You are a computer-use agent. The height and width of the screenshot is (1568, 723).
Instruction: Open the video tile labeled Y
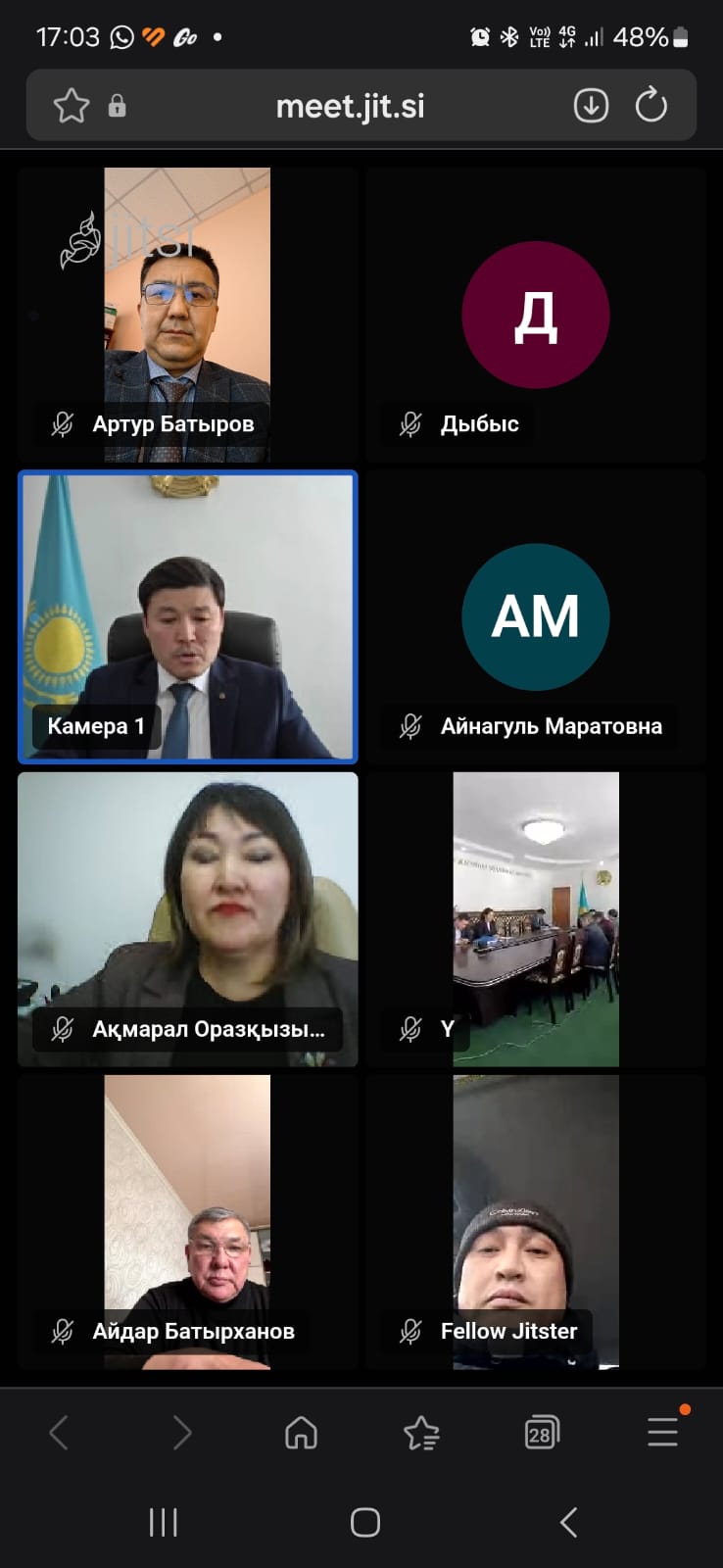click(536, 918)
